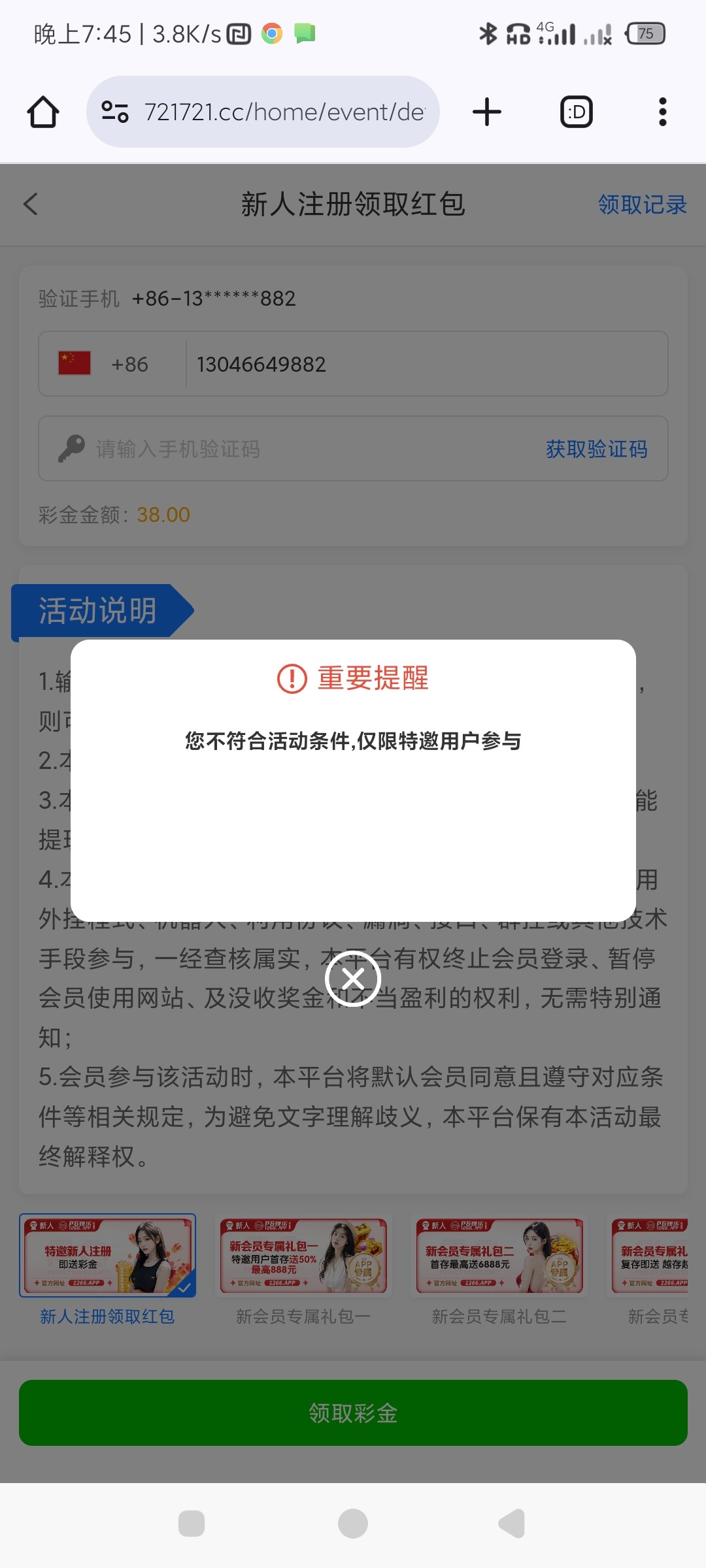
Task: Go back with the page arrow
Action: [x=31, y=204]
